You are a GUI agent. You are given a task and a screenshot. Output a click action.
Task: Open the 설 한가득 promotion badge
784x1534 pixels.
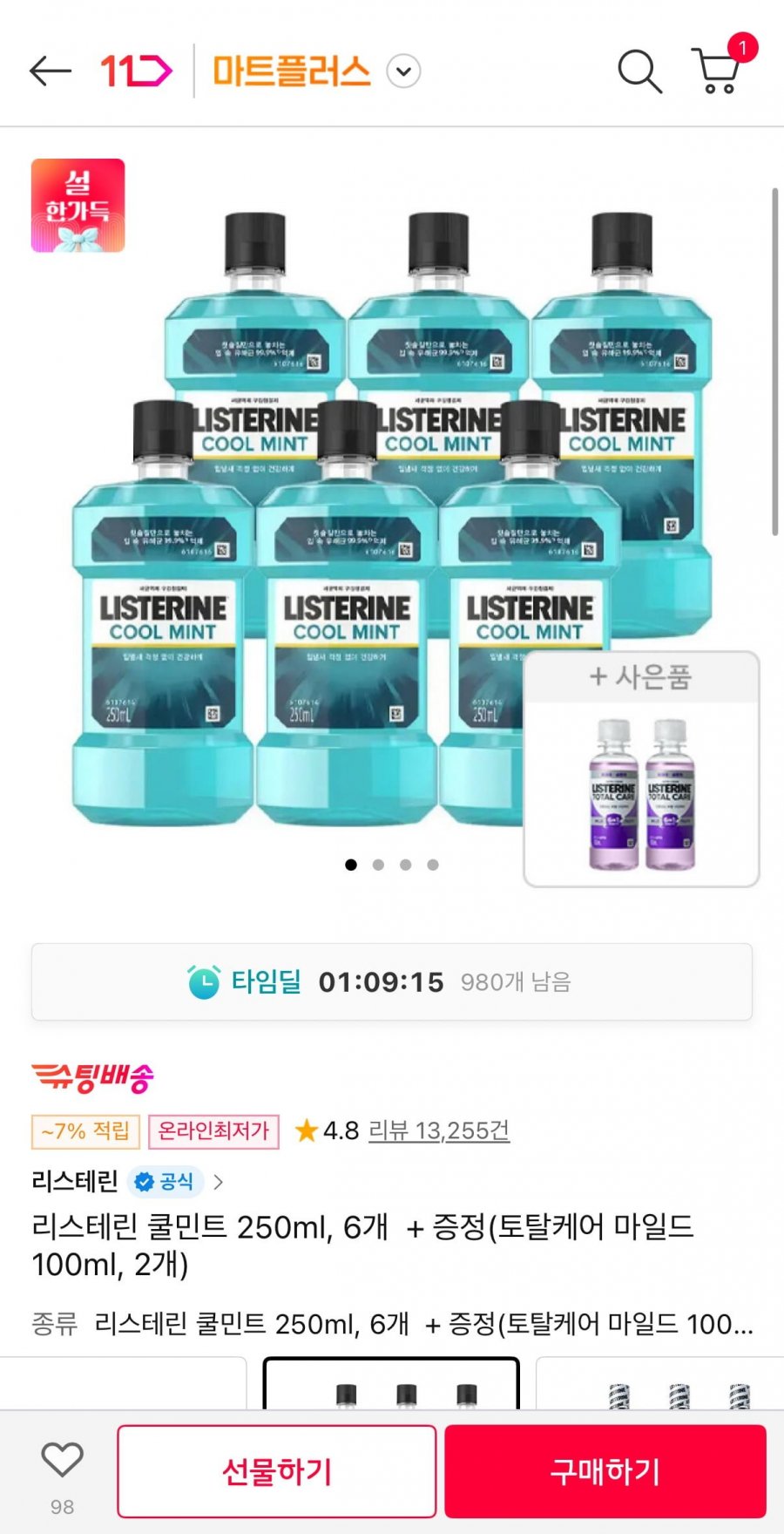[x=78, y=206]
